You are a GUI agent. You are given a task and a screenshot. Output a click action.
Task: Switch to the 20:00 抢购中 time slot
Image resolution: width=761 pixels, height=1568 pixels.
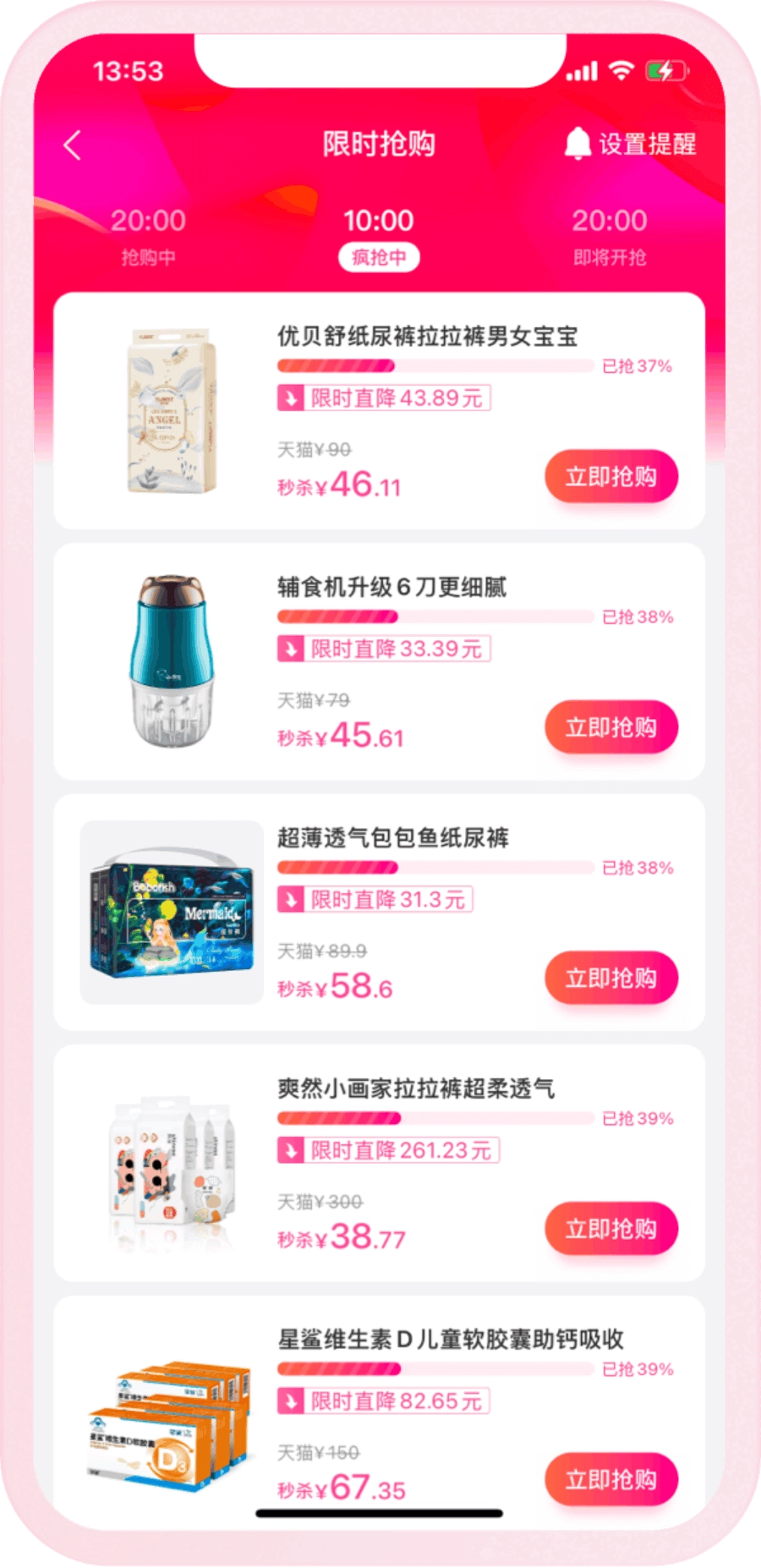pyautogui.click(x=148, y=235)
